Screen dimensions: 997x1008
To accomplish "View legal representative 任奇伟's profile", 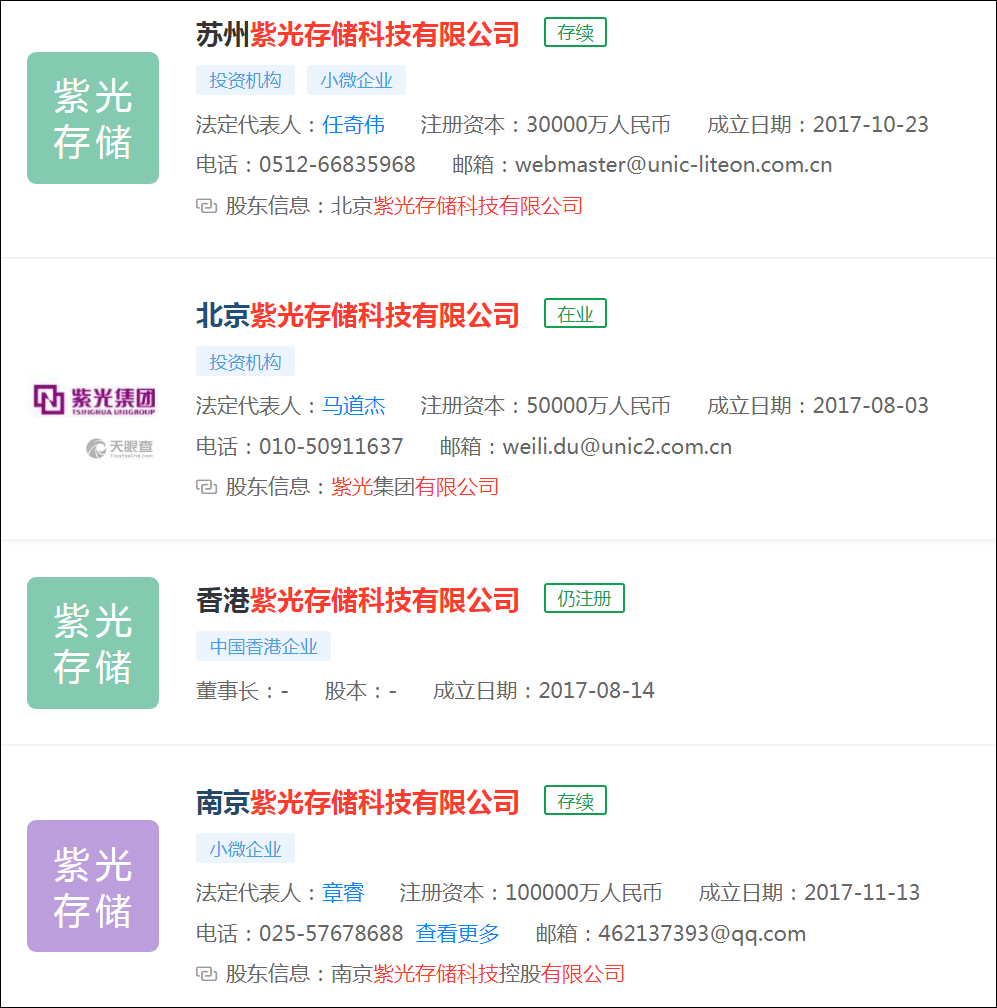I will (x=353, y=125).
